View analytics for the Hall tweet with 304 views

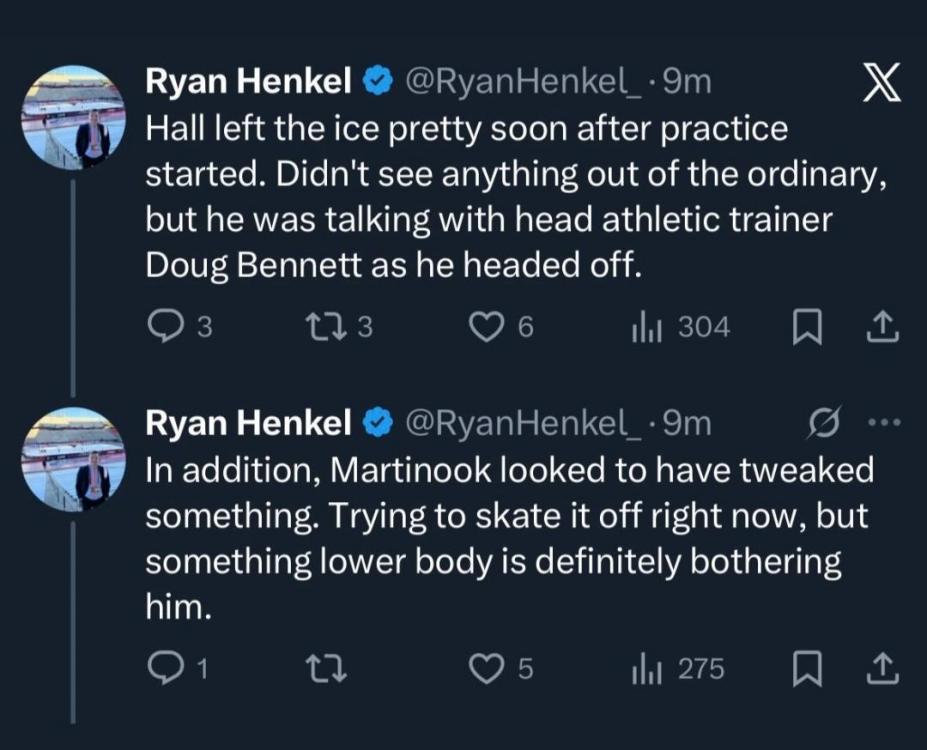641,327
